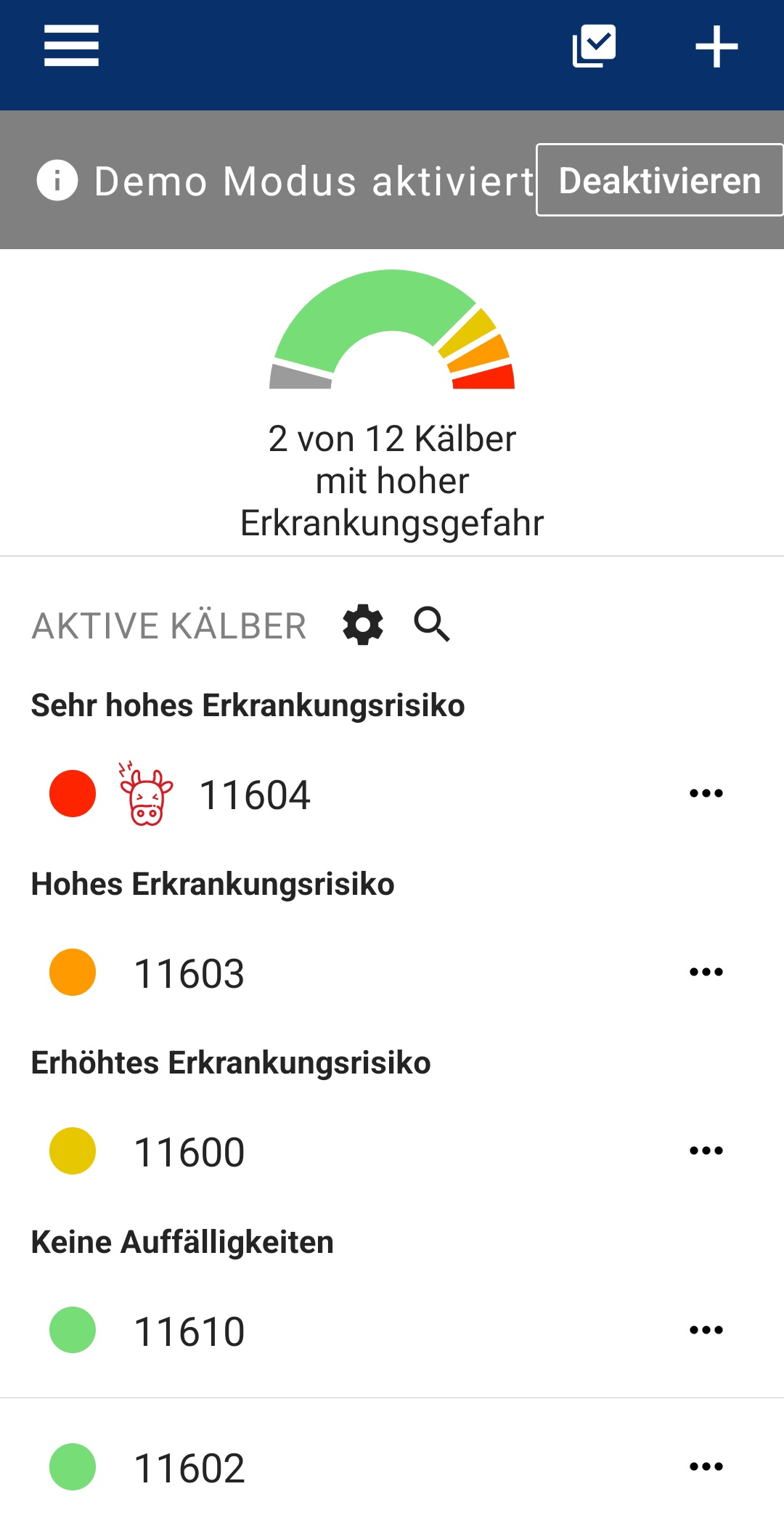
Task: Tap Deaktivieren to turn off demo mode
Action: tap(659, 180)
